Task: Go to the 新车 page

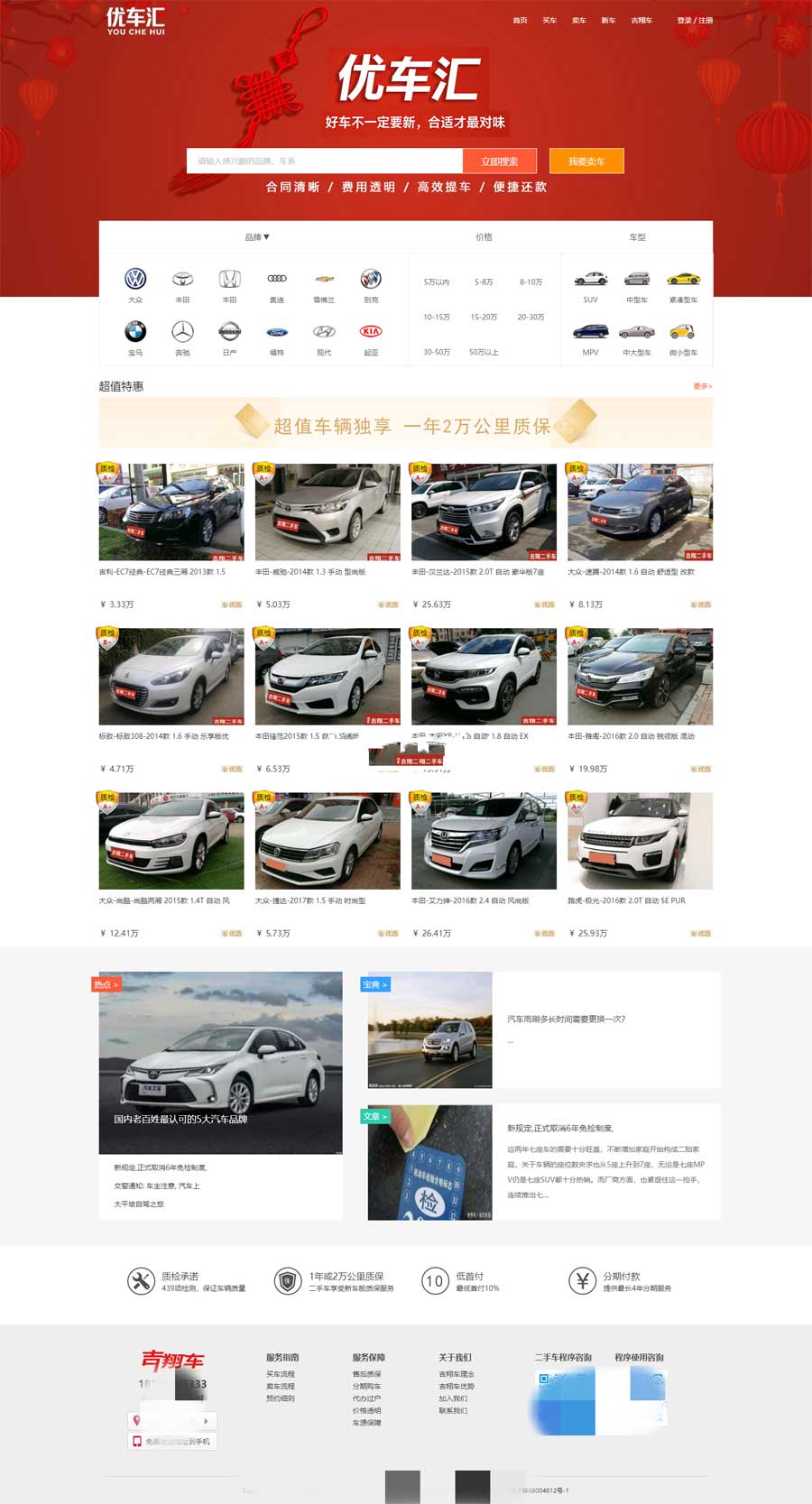Action: [608, 20]
